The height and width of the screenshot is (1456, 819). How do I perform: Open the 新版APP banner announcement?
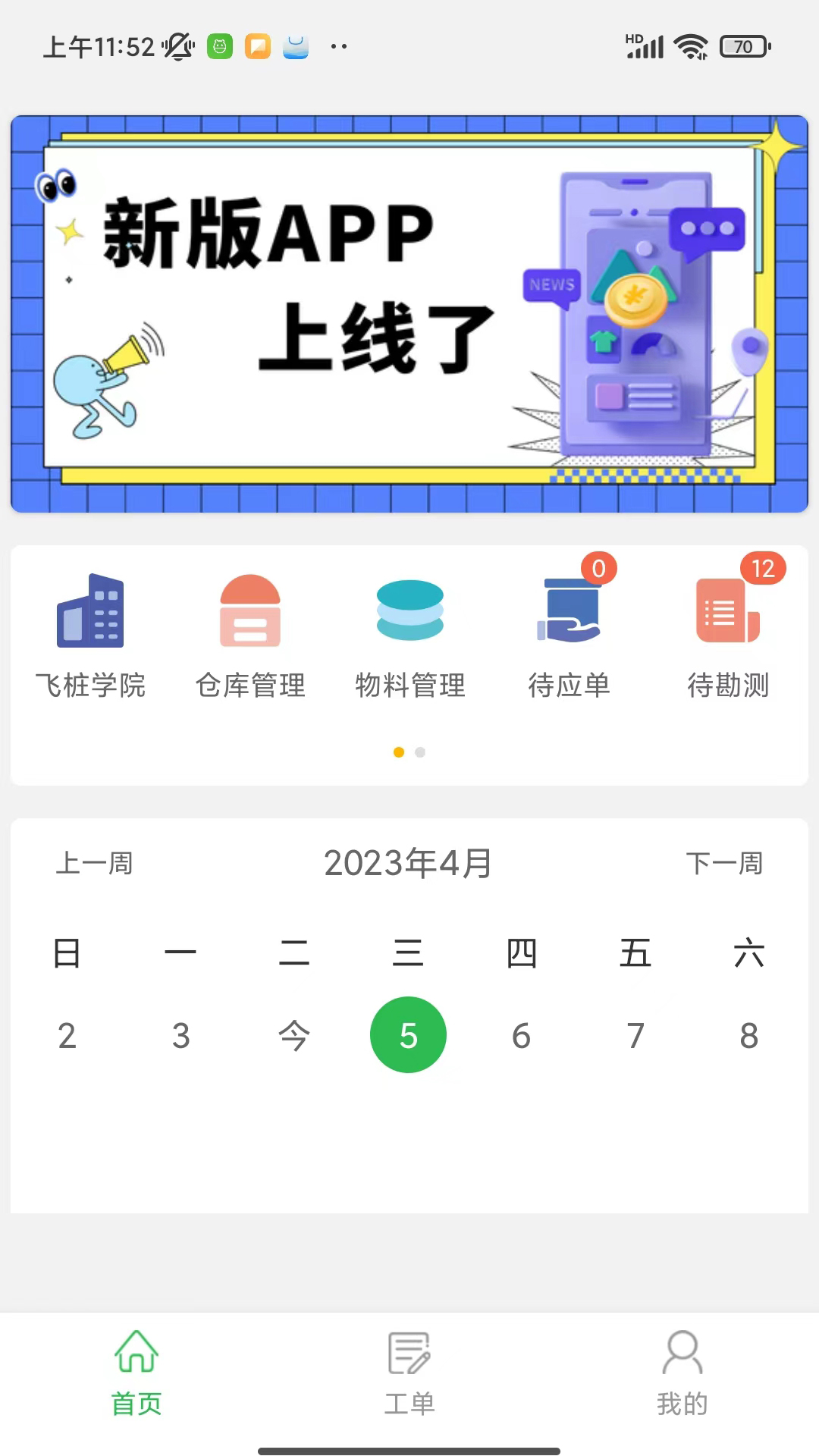tap(409, 312)
